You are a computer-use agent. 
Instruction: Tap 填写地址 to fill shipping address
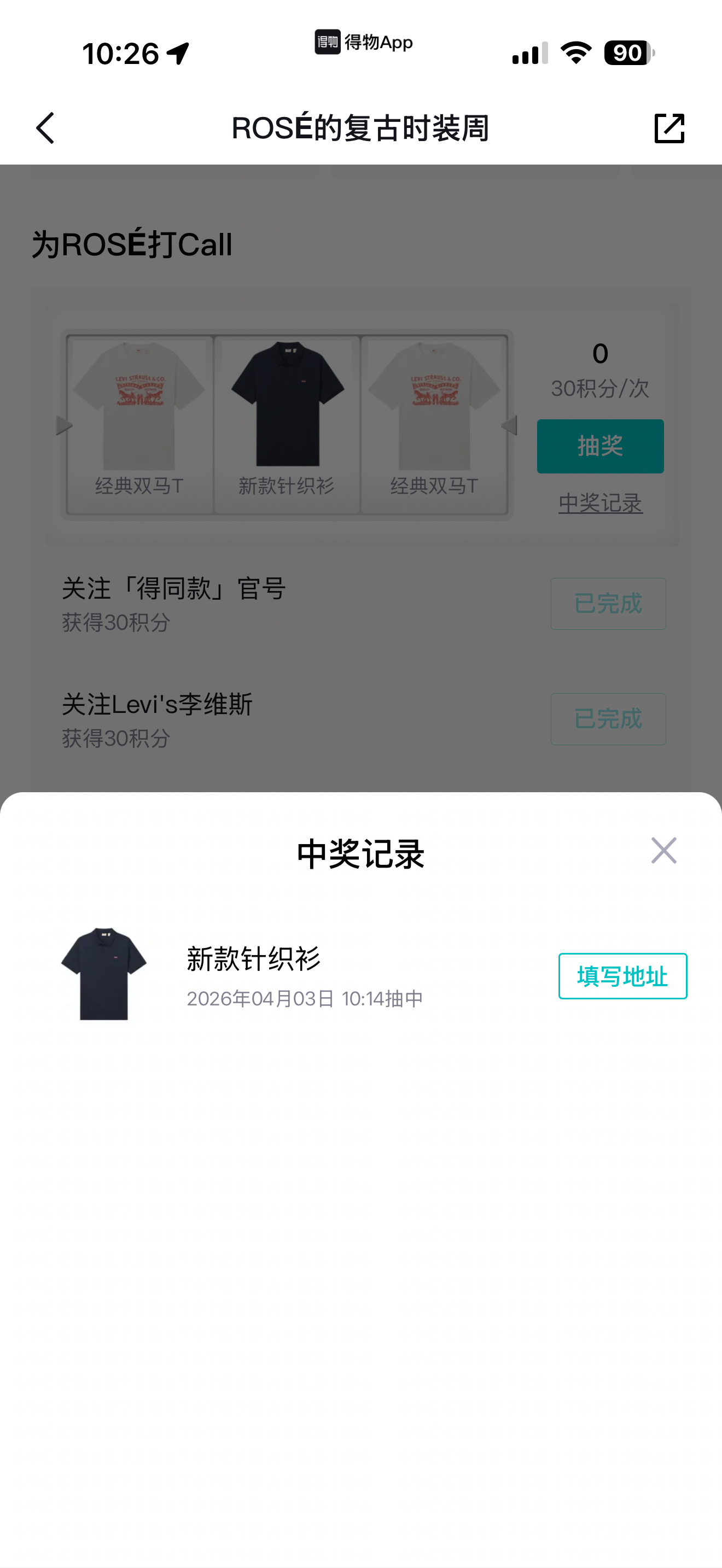[622, 976]
